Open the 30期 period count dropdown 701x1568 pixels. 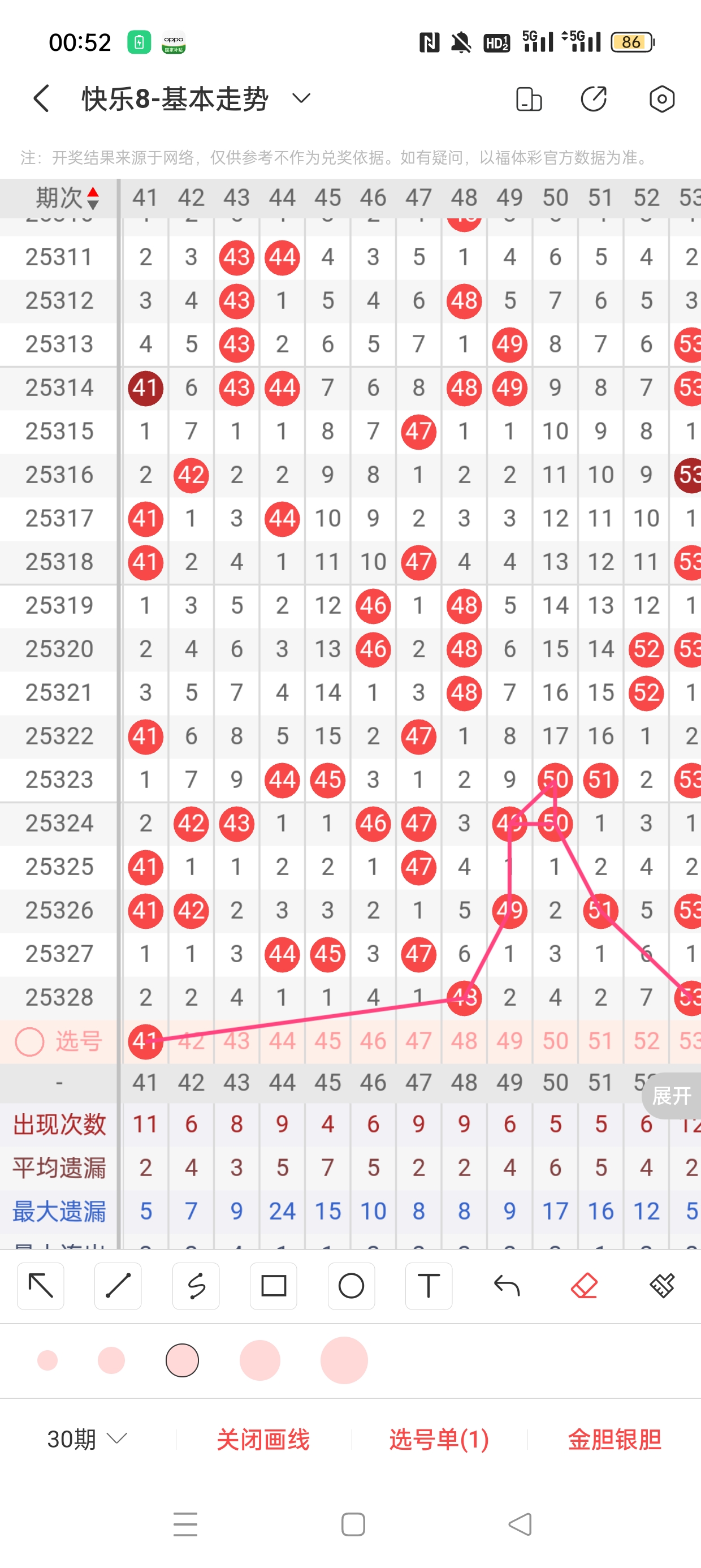click(87, 1439)
